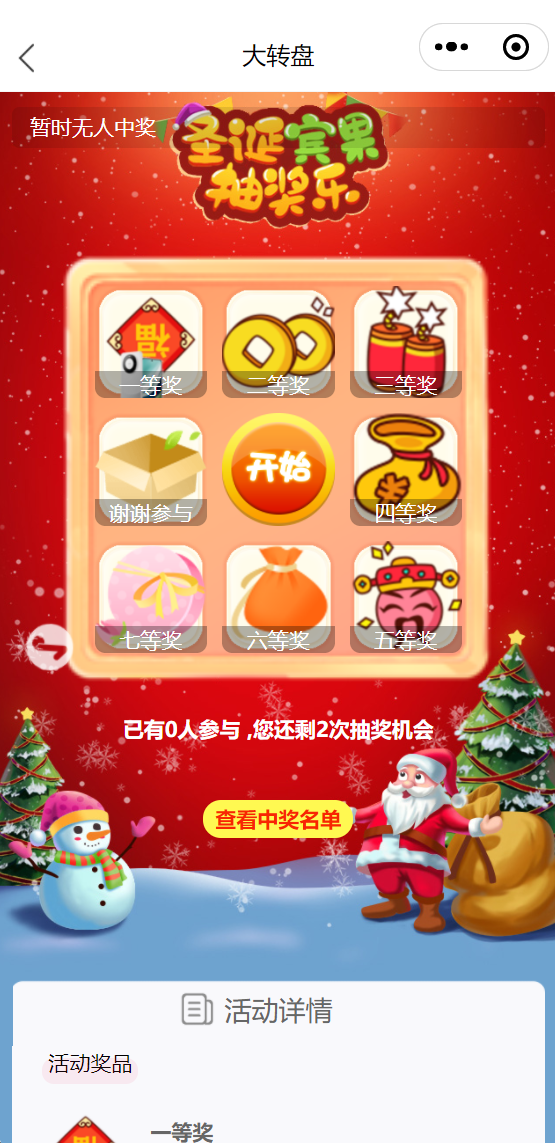Viewport: 555px width, 1143px height.
Task: Tap 开始 to start the lottery draw
Action: click(x=278, y=469)
